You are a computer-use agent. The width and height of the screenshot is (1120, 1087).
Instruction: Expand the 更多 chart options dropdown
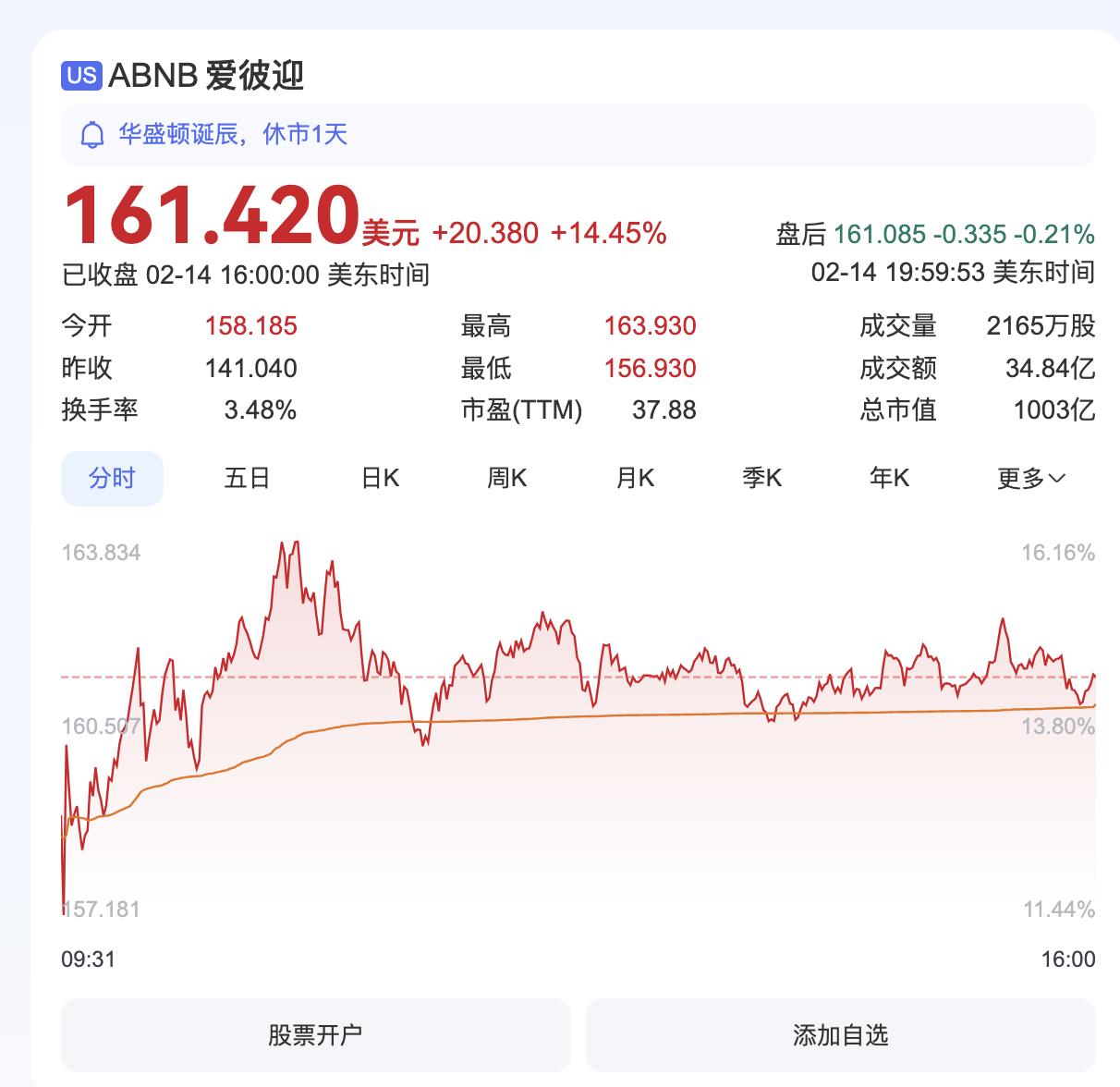[x=1031, y=478]
